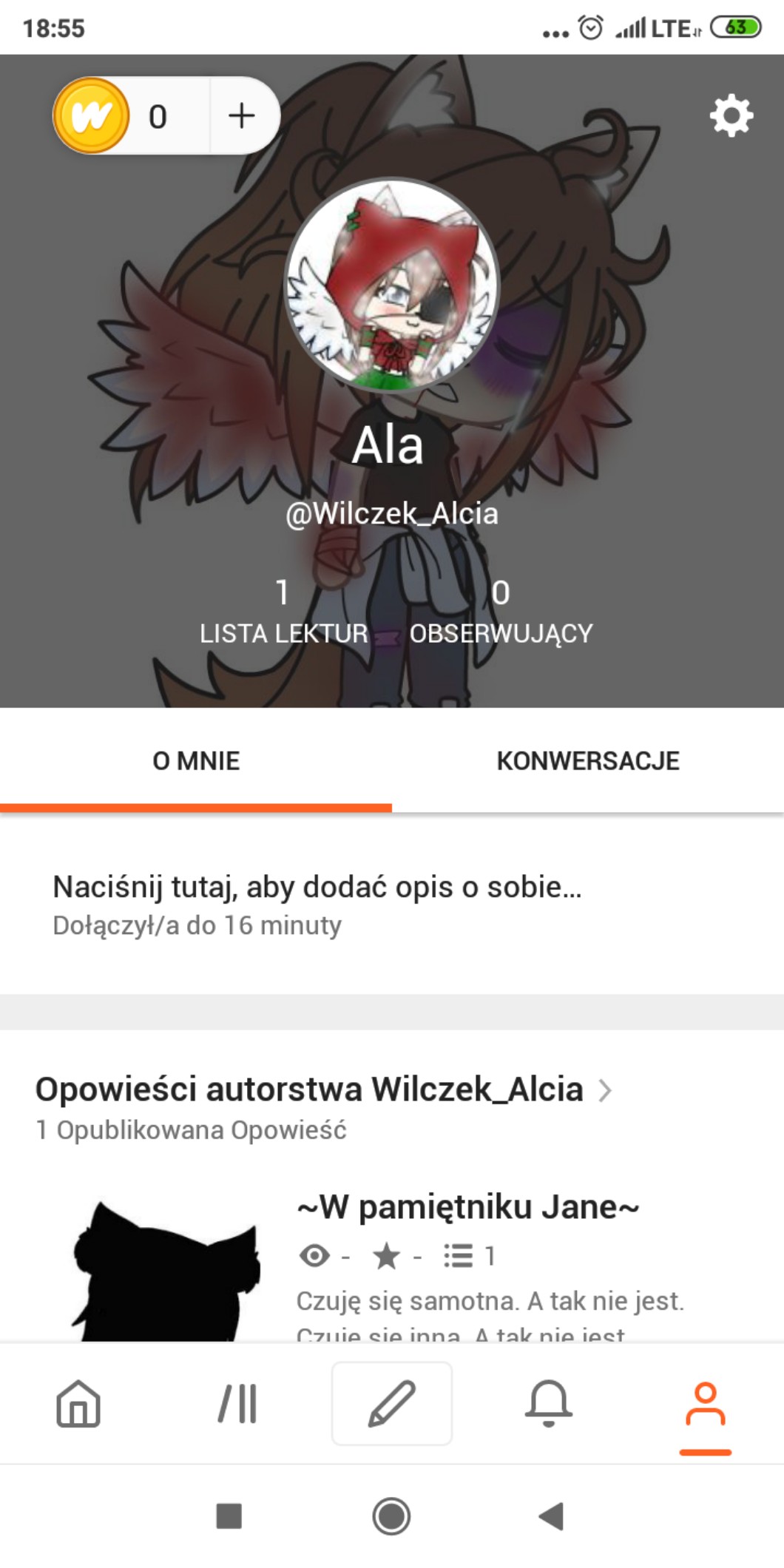This screenshot has height=1568, width=784.
Task: Add coins with the plus button
Action: (242, 116)
